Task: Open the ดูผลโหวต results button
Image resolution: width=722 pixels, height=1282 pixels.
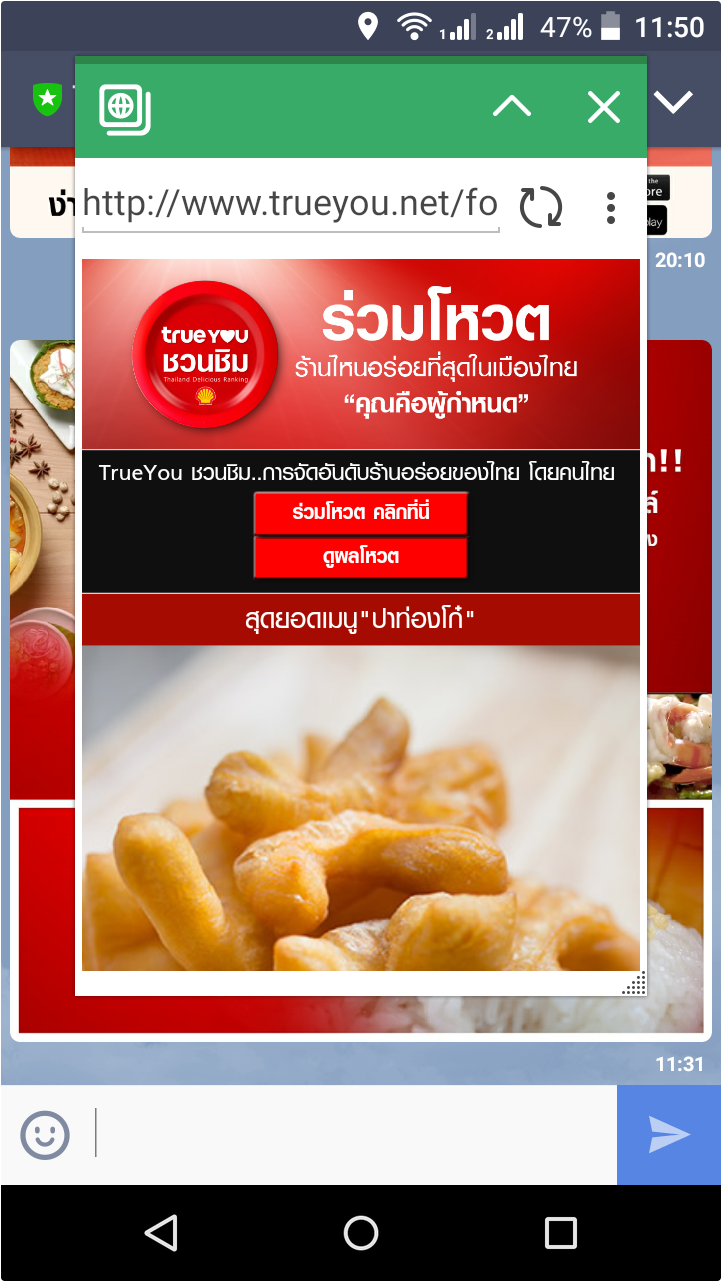Action: 361,557
